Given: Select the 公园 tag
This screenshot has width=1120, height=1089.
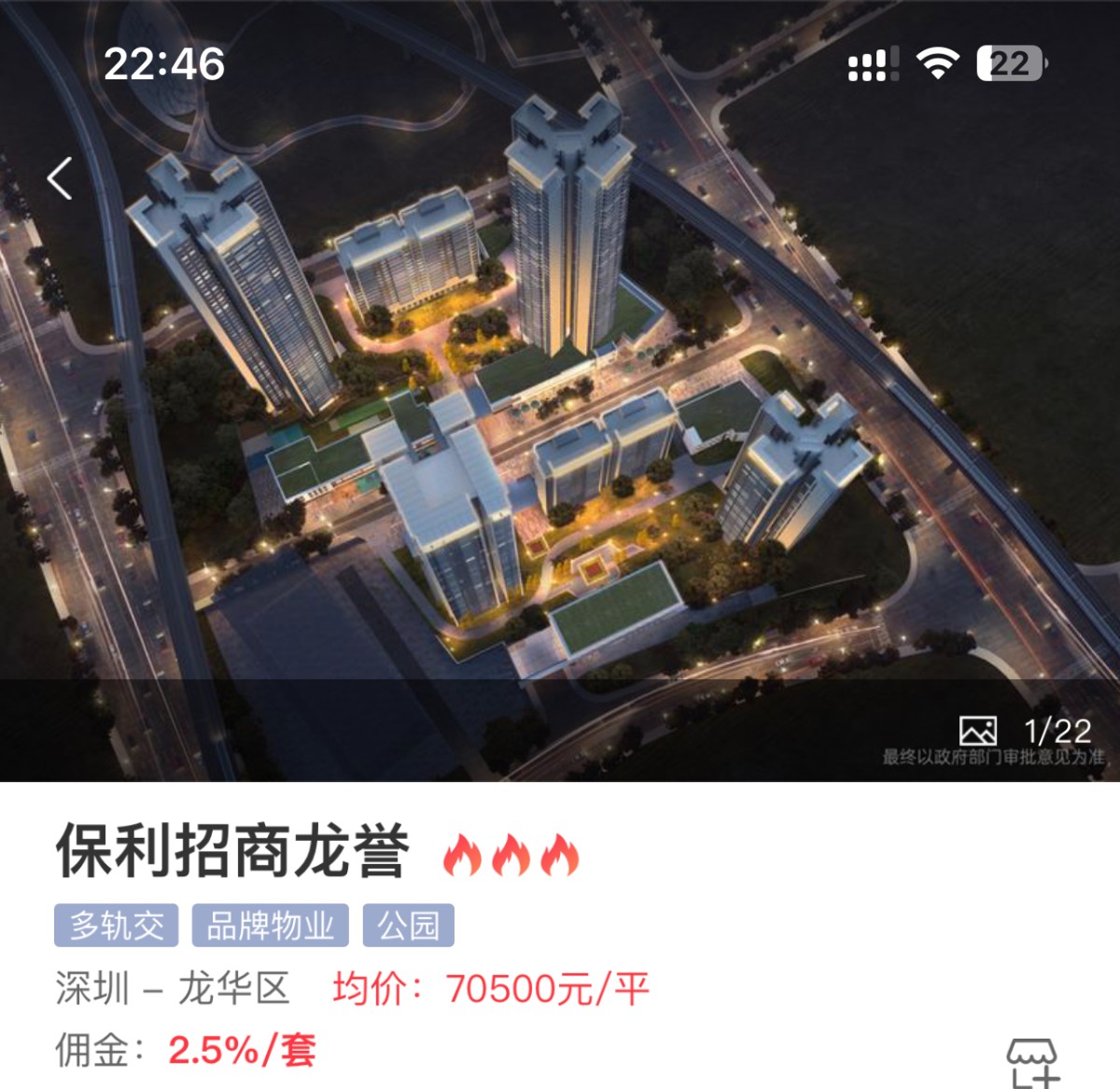Looking at the screenshot, I should (408, 926).
